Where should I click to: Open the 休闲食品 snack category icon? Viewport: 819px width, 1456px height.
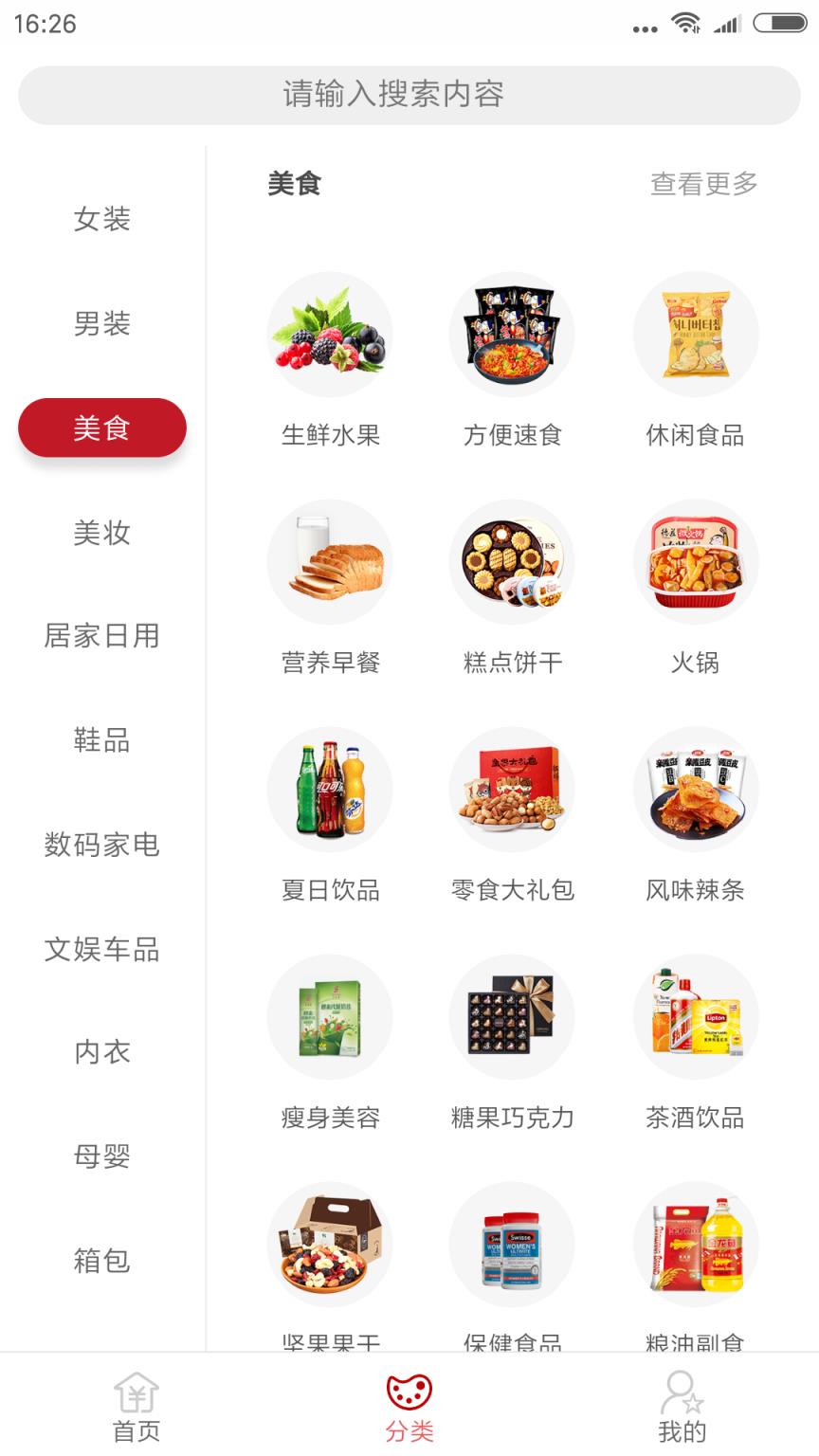tap(696, 334)
